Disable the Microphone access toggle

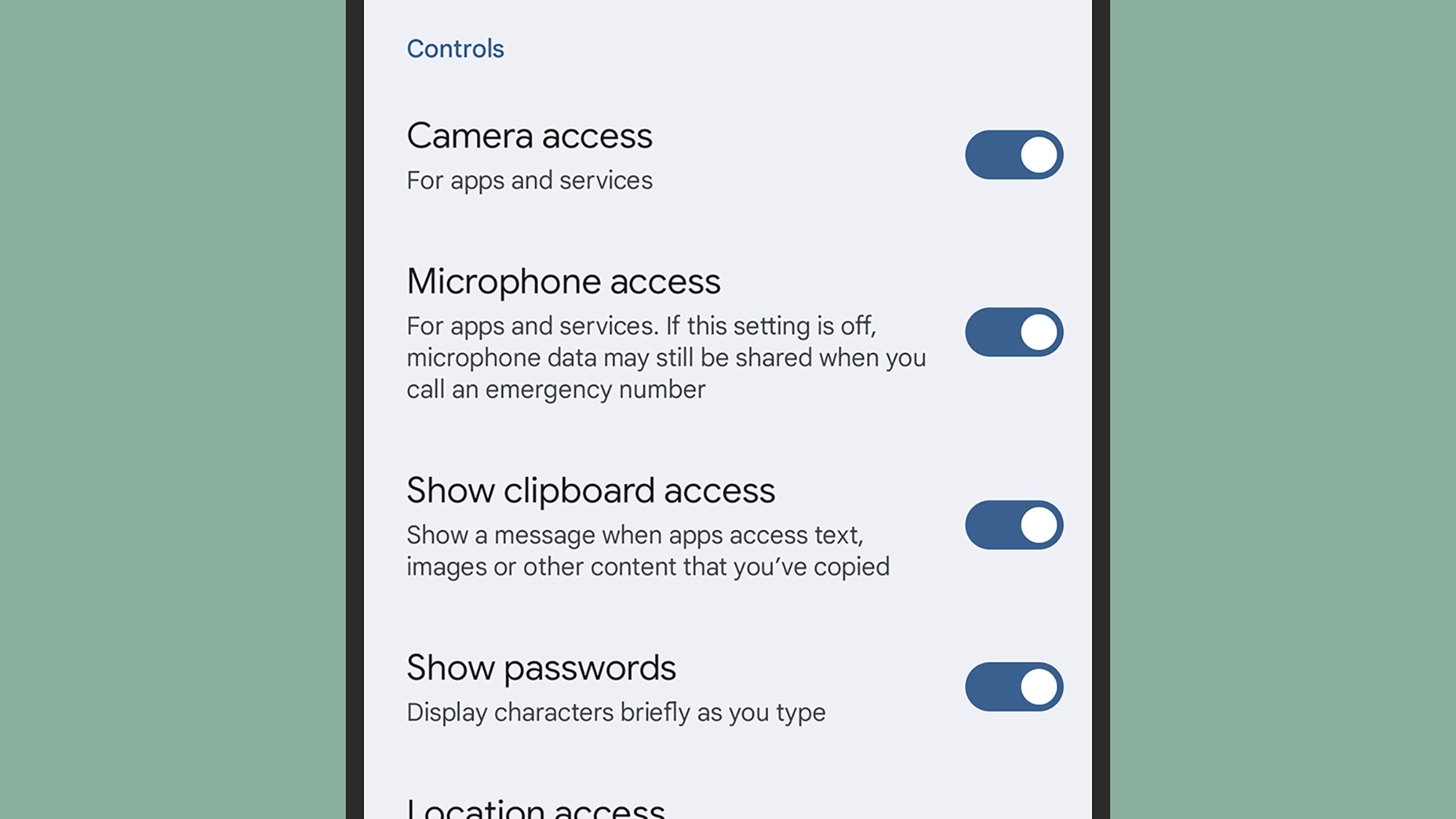pyautogui.click(x=1013, y=332)
